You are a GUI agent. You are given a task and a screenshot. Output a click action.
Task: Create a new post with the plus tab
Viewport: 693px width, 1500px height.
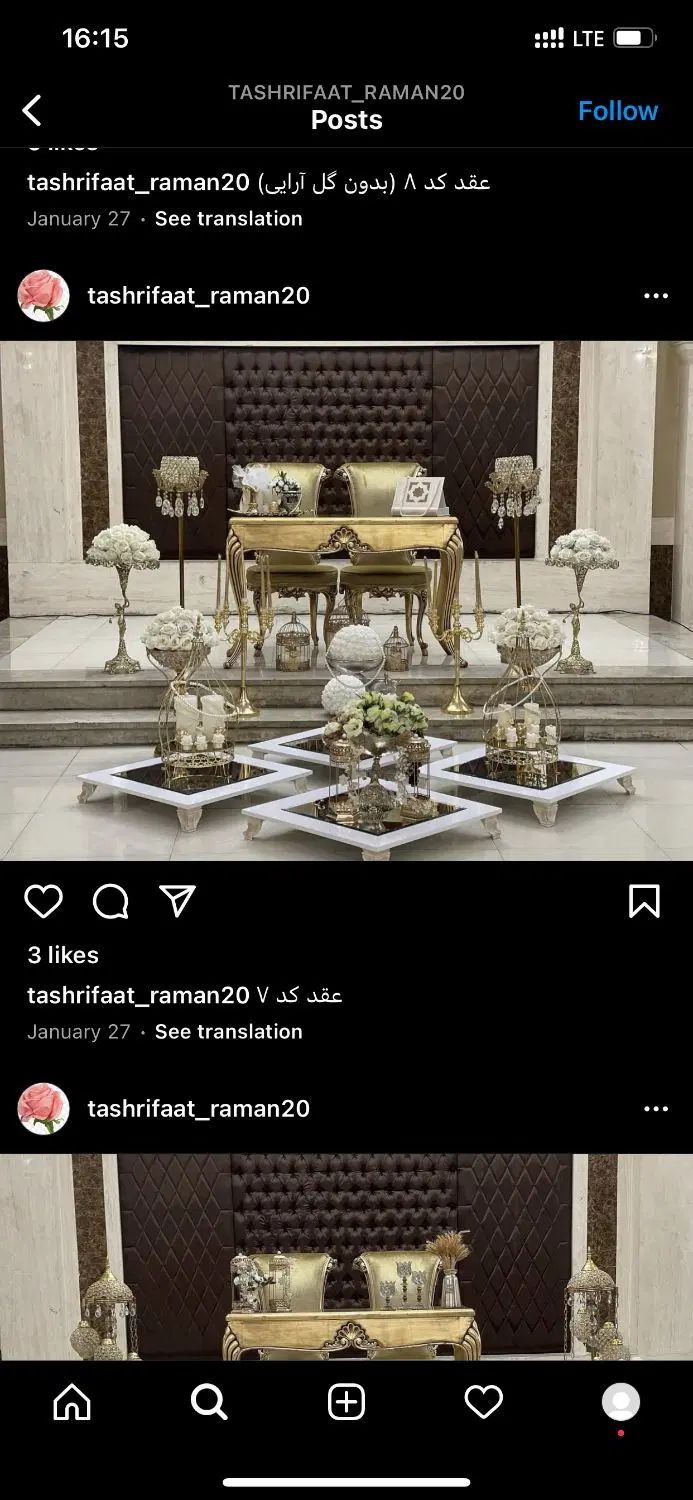point(346,1402)
